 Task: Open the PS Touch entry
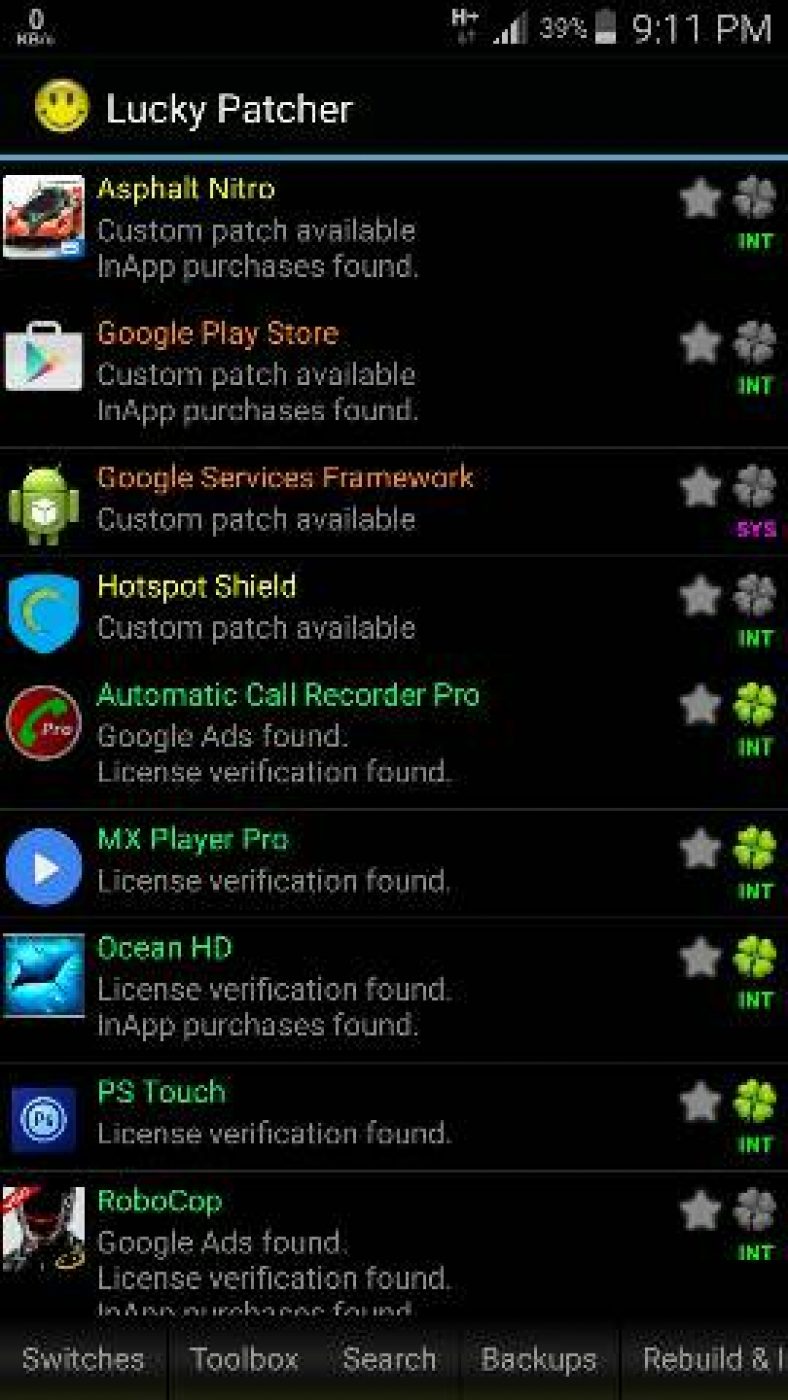click(300, 1112)
